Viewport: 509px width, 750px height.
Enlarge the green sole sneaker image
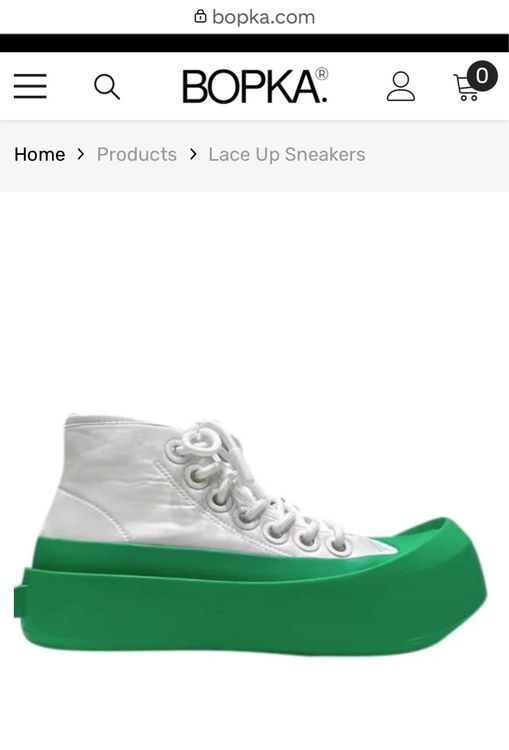coord(251,534)
